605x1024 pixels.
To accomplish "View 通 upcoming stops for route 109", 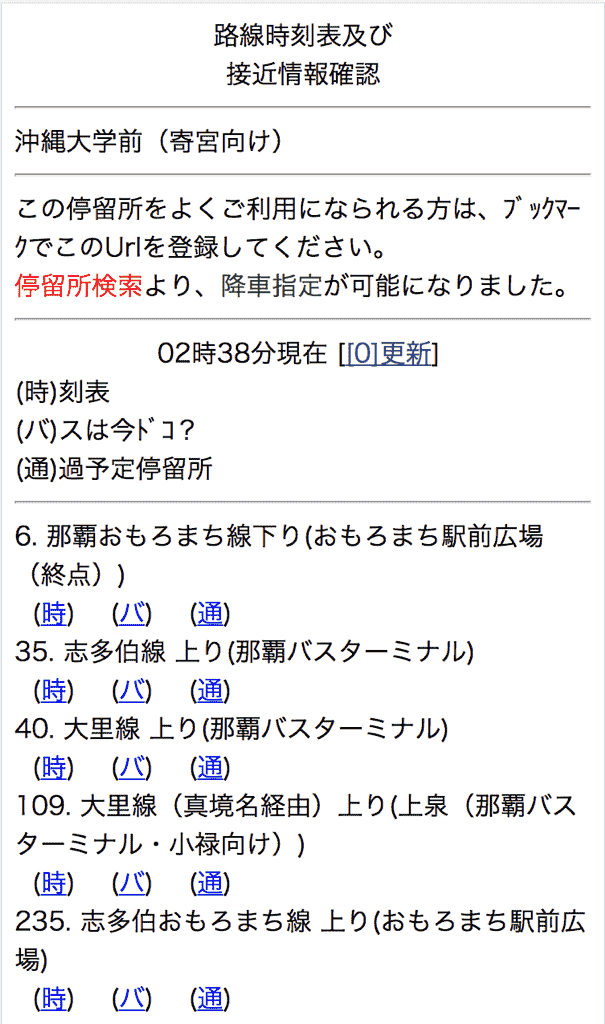I will pyautogui.click(x=210, y=883).
